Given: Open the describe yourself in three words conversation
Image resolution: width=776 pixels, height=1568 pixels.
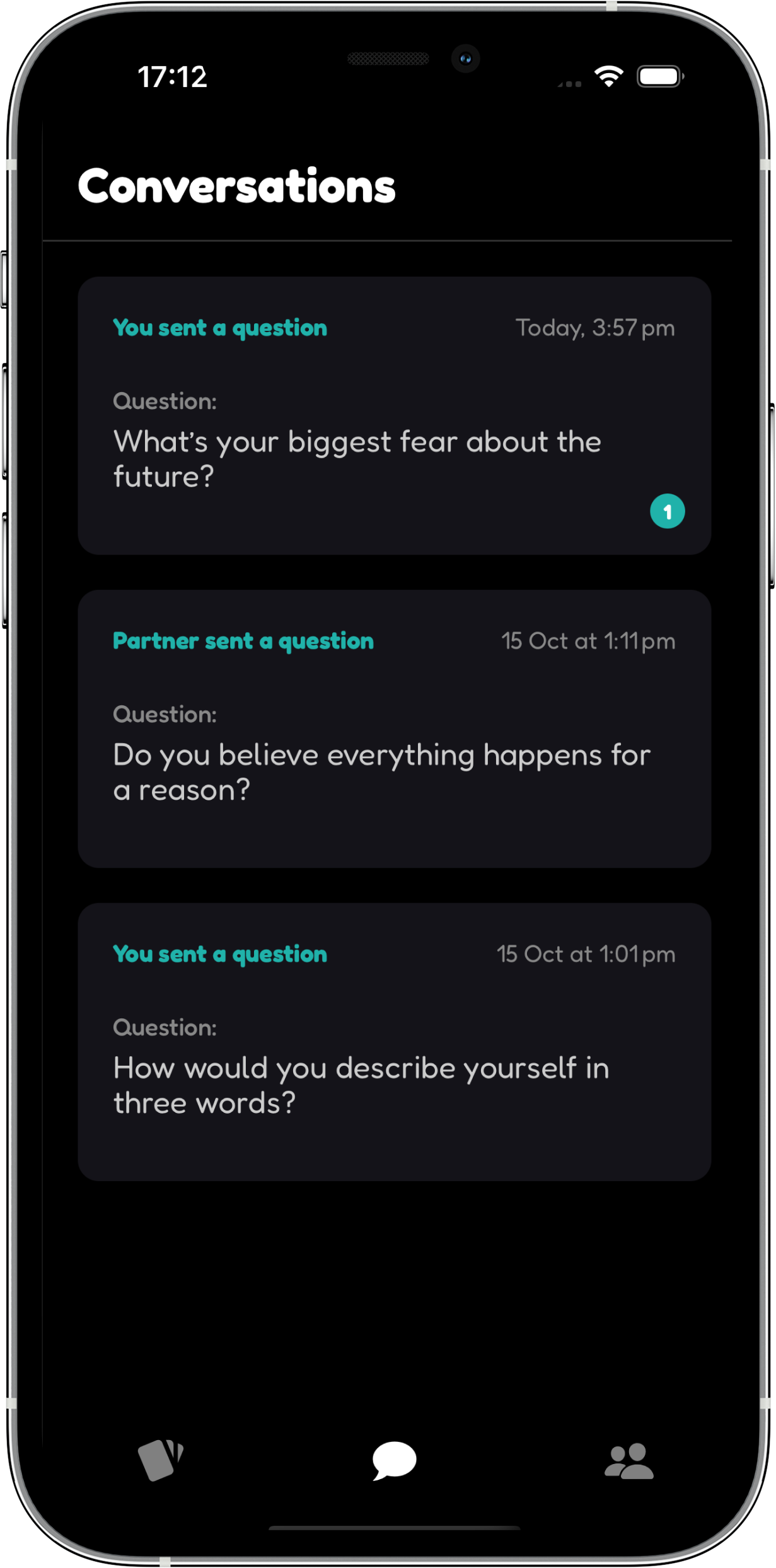Looking at the screenshot, I should [x=394, y=1042].
